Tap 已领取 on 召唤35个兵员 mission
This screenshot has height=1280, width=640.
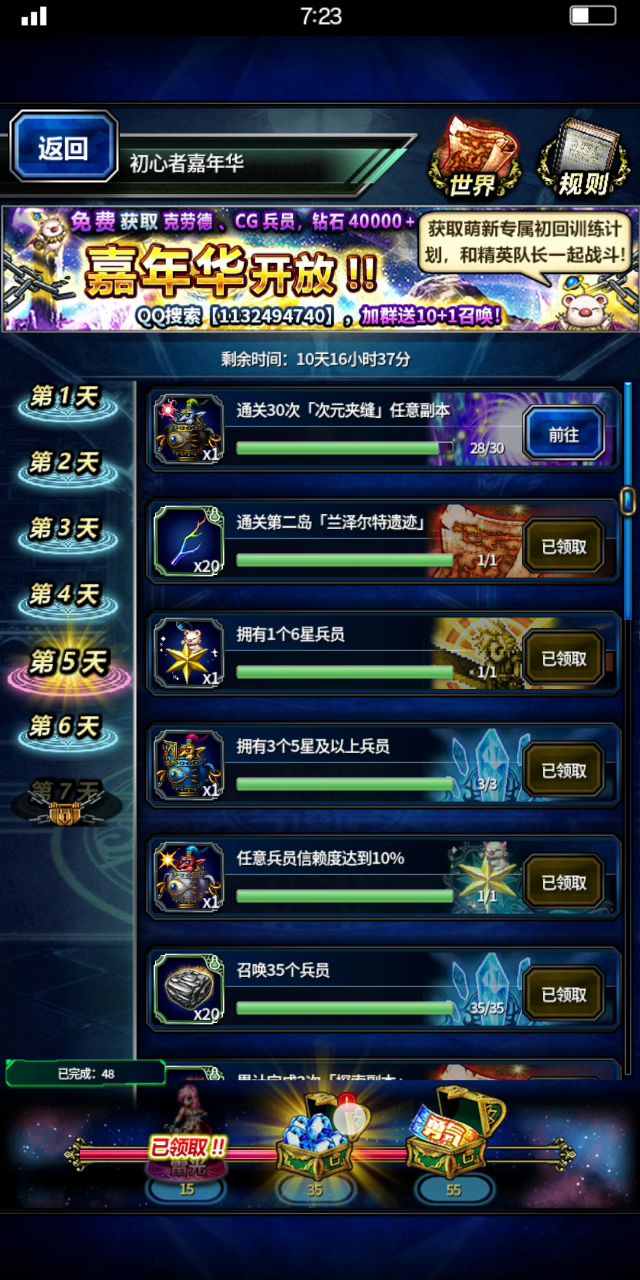564,995
